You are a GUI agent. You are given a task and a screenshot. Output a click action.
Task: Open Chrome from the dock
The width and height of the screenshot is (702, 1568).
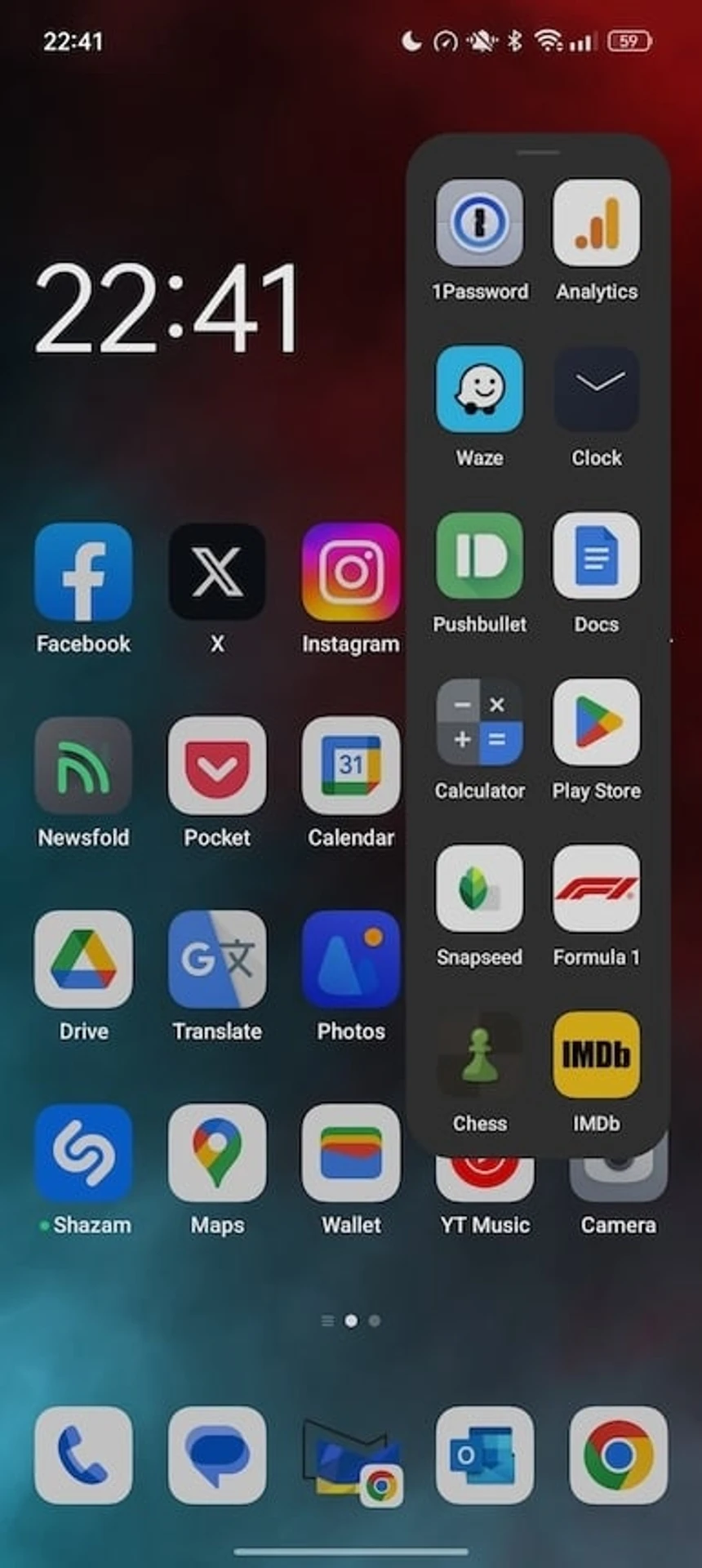tap(618, 1455)
